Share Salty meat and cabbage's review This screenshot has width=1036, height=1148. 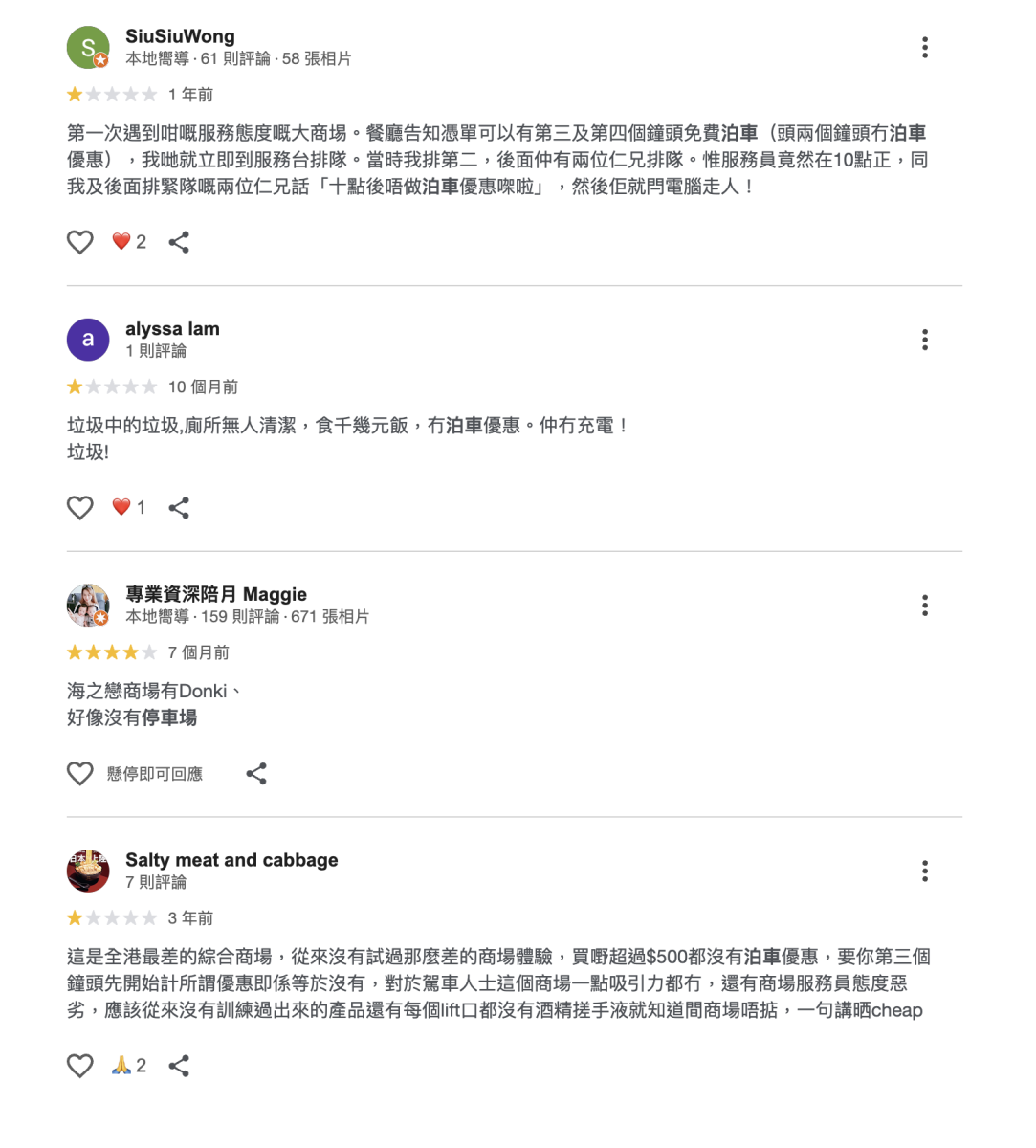(x=179, y=1066)
